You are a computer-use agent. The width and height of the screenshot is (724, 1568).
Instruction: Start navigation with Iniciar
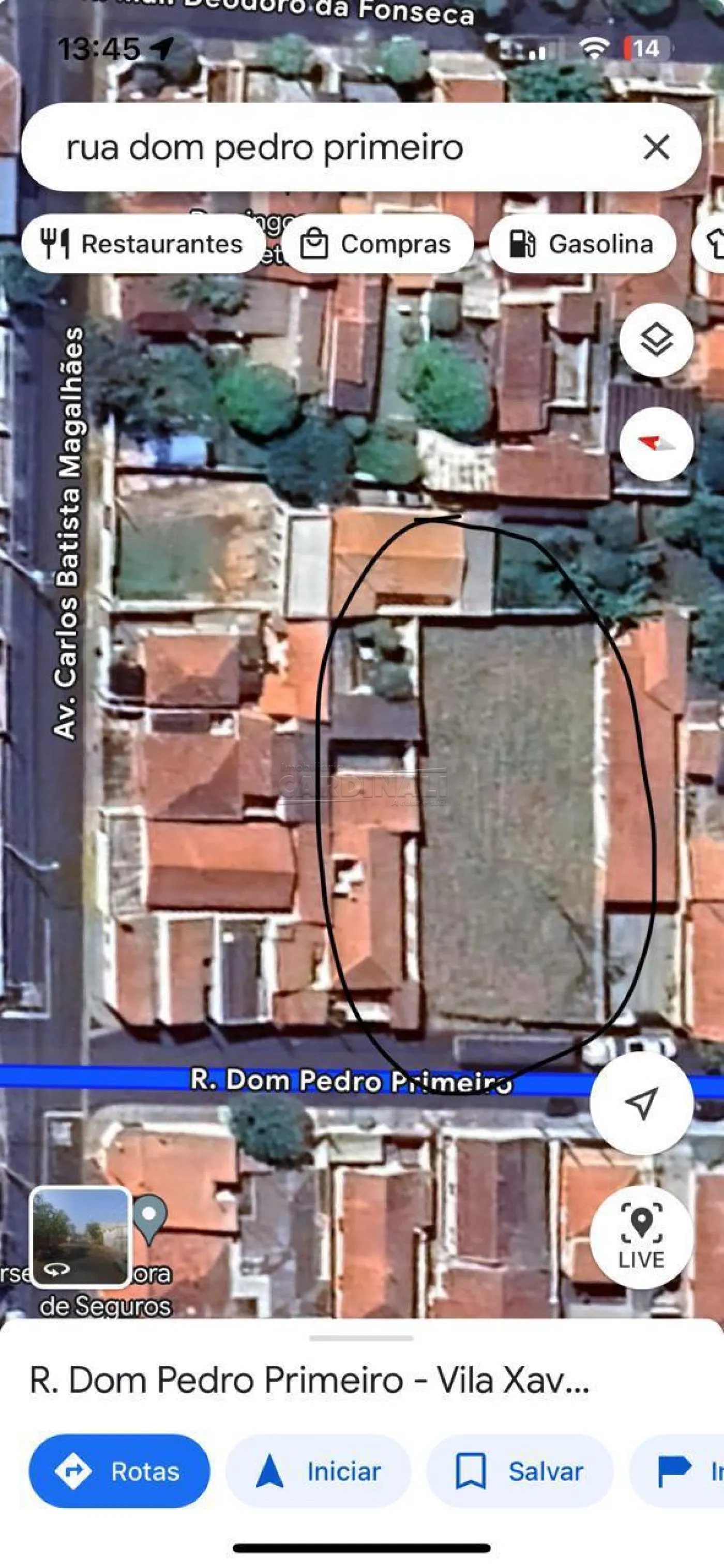click(319, 1471)
